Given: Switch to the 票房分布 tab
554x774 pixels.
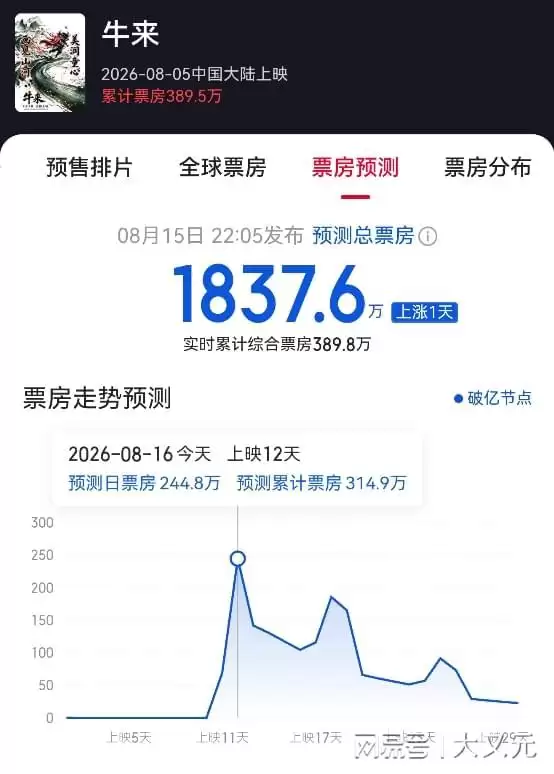Looking at the screenshot, I should click(x=488, y=167).
